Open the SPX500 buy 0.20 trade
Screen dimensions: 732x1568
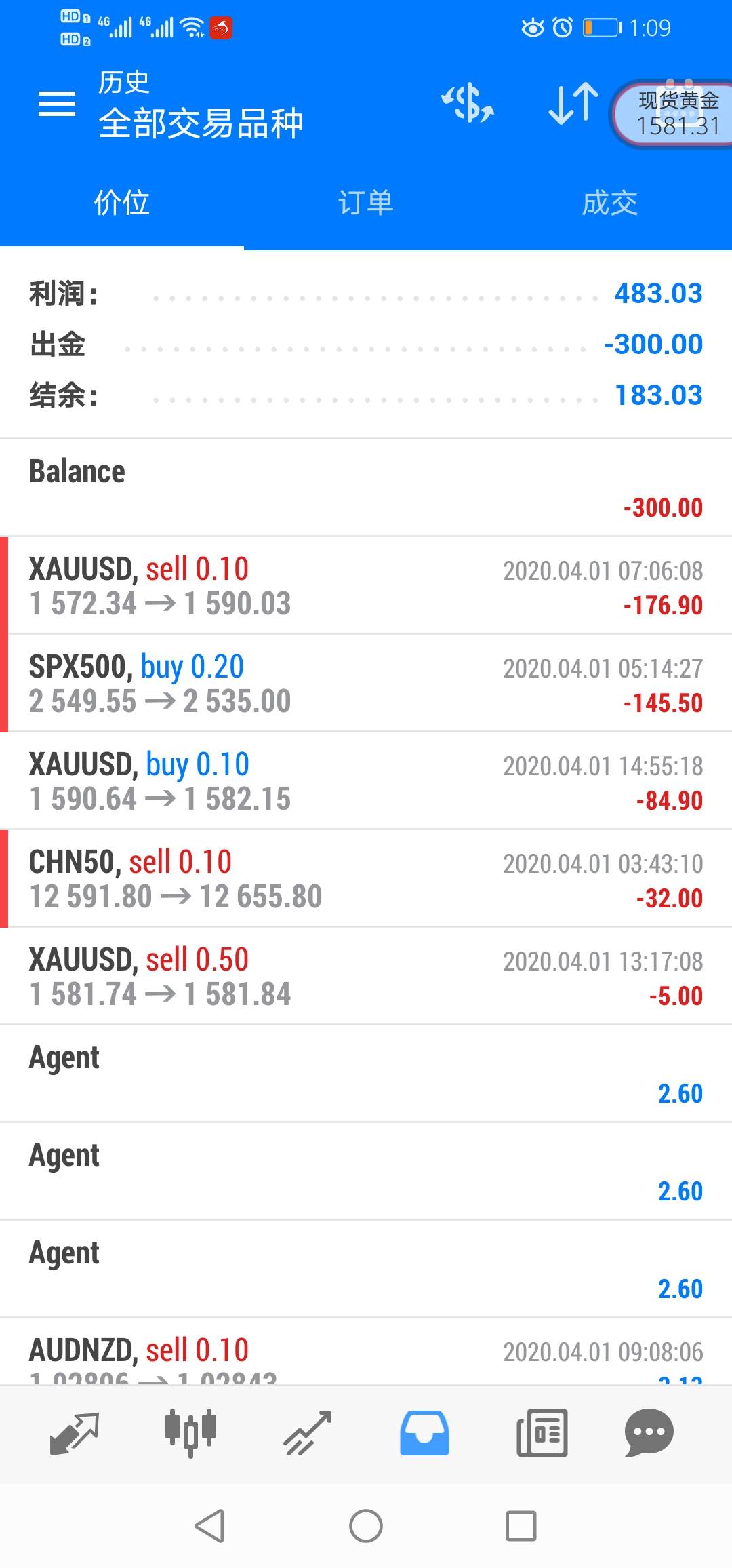(x=366, y=684)
